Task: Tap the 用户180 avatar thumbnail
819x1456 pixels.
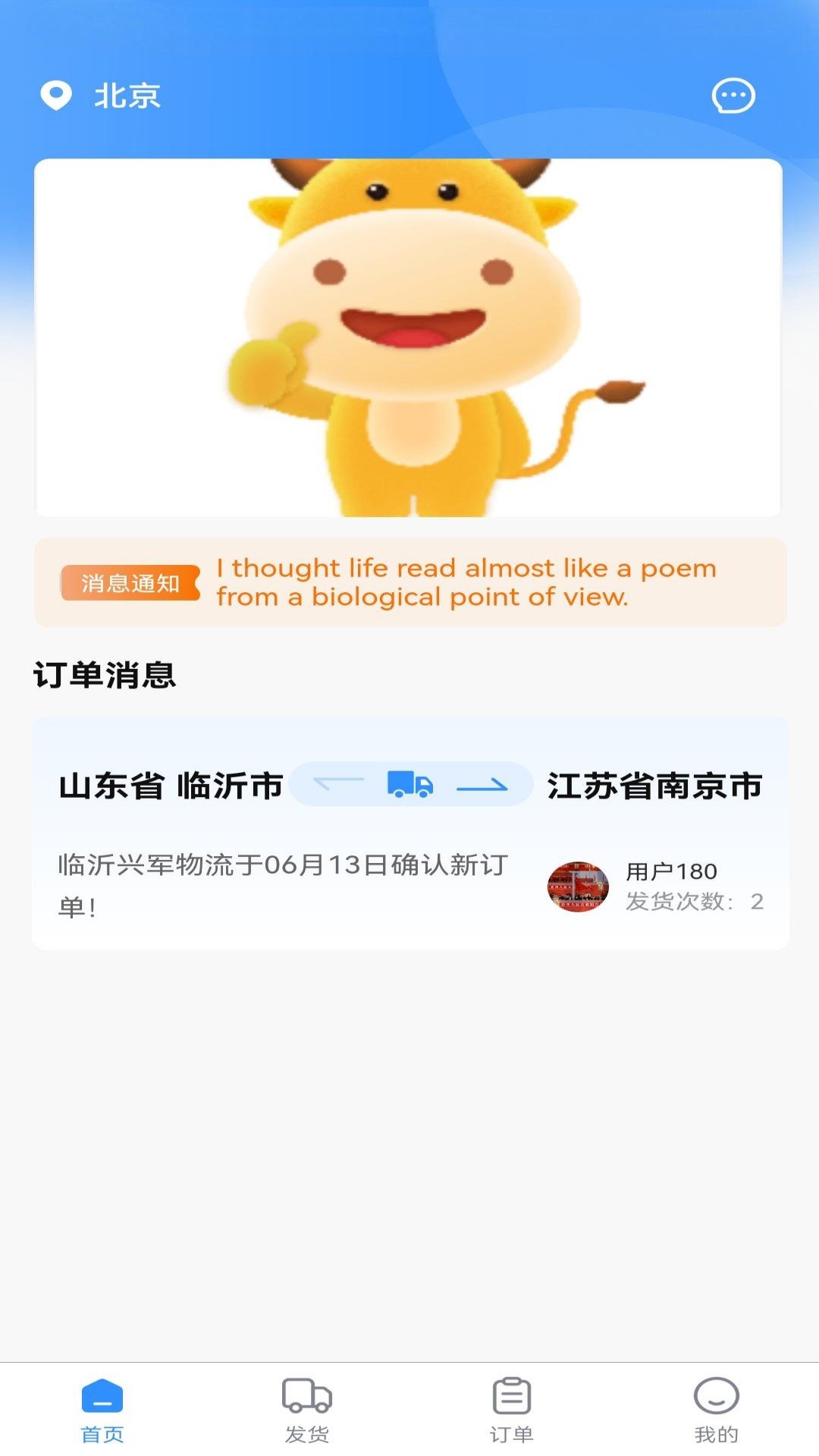Action: [x=578, y=884]
